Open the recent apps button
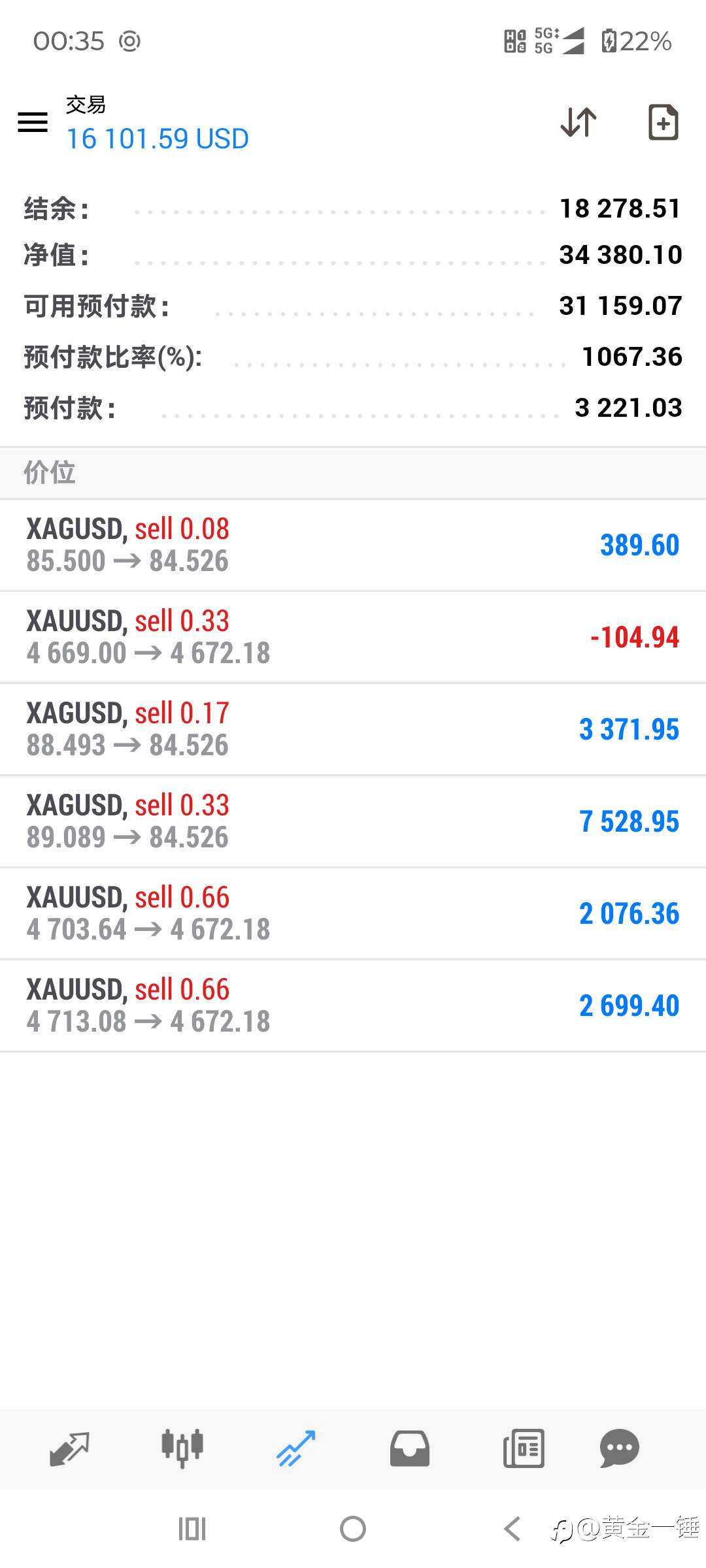The image size is (706, 1568). [x=192, y=1529]
